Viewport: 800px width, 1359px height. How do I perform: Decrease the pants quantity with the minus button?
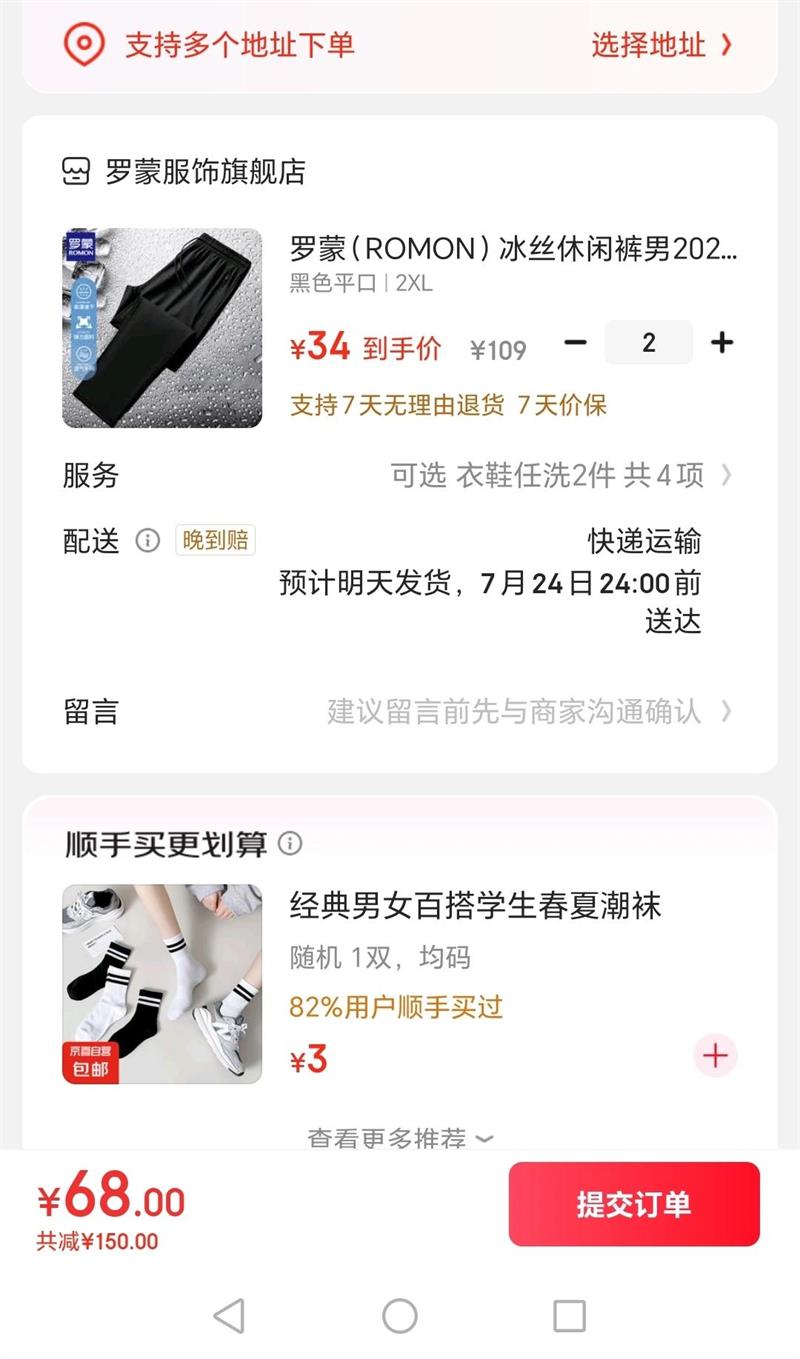pos(575,343)
